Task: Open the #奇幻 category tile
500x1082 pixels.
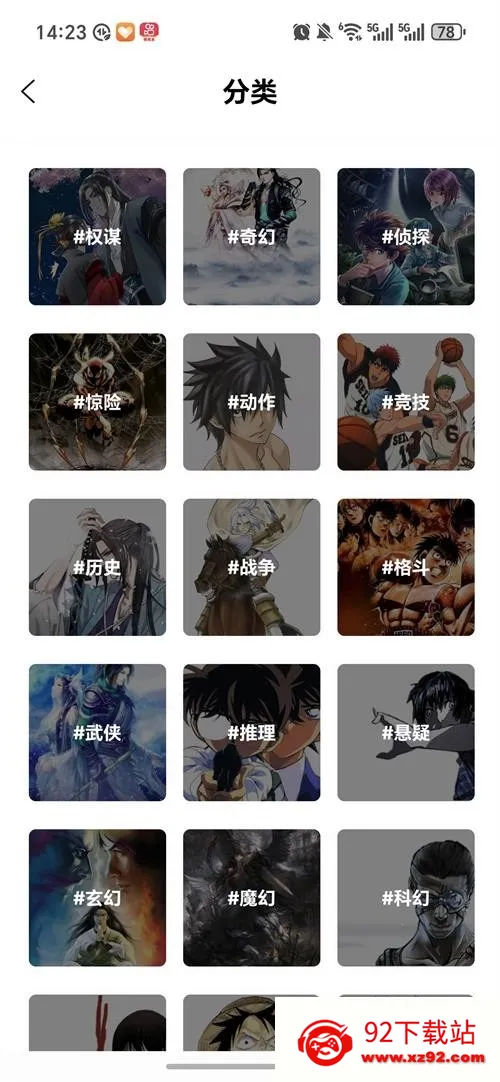Action: coord(252,237)
